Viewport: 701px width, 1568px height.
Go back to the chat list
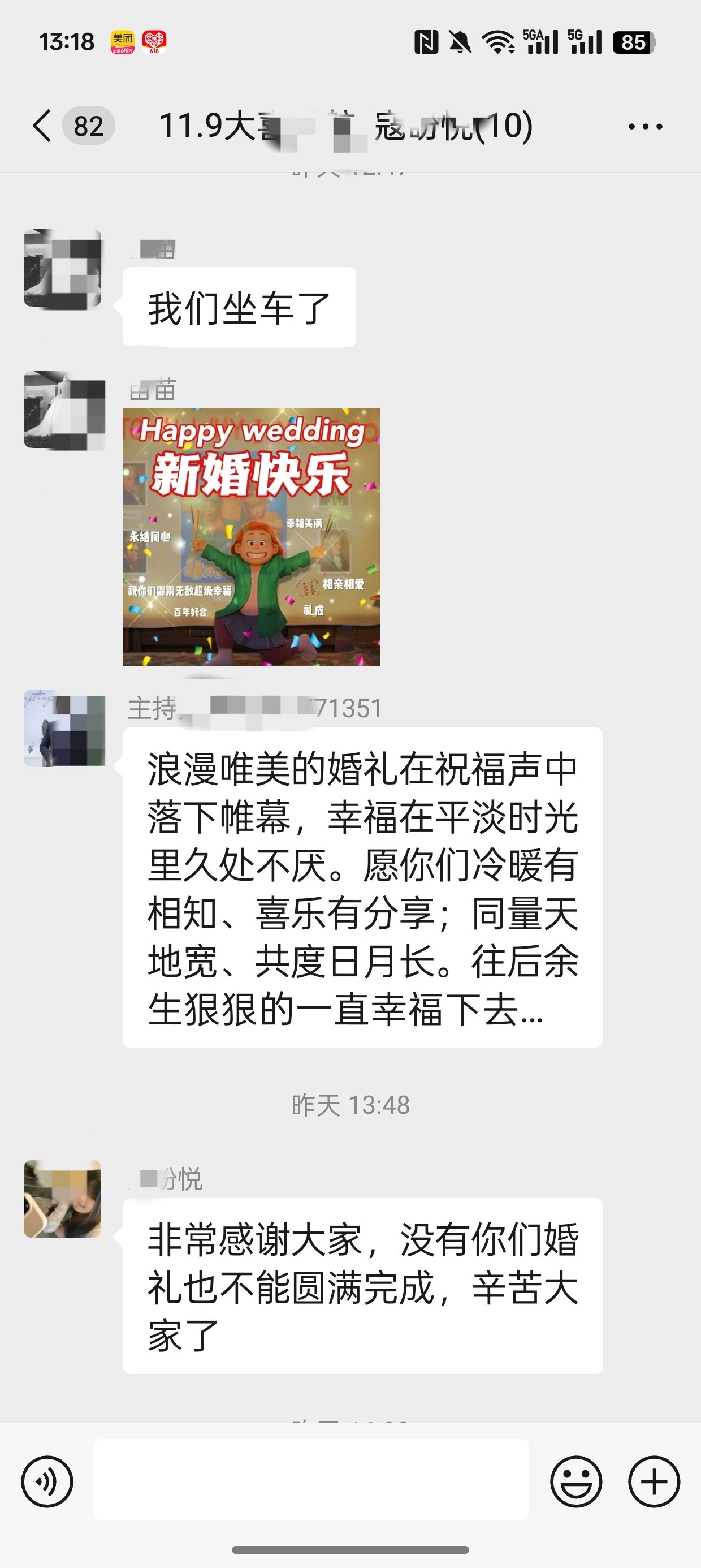pyautogui.click(x=42, y=126)
